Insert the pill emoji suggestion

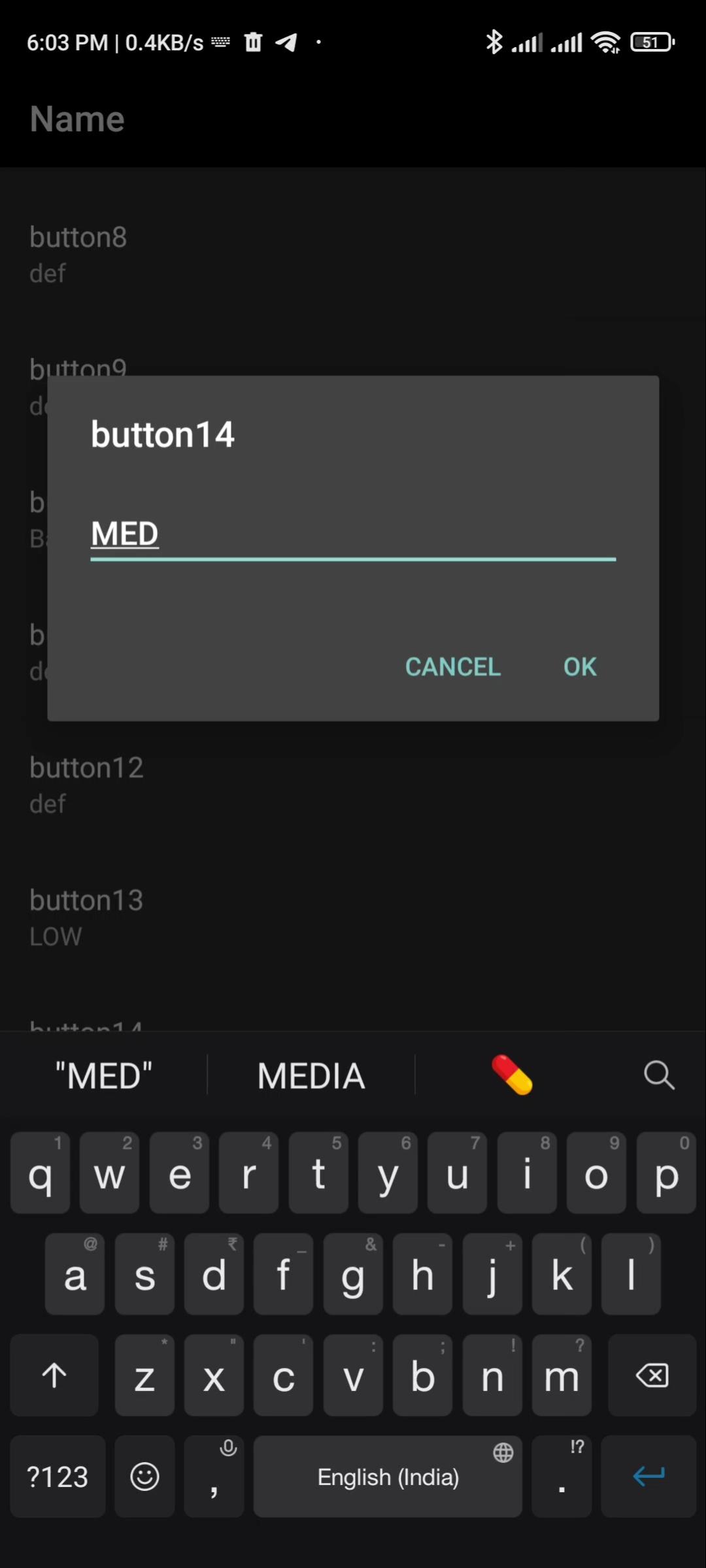(x=513, y=1075)
